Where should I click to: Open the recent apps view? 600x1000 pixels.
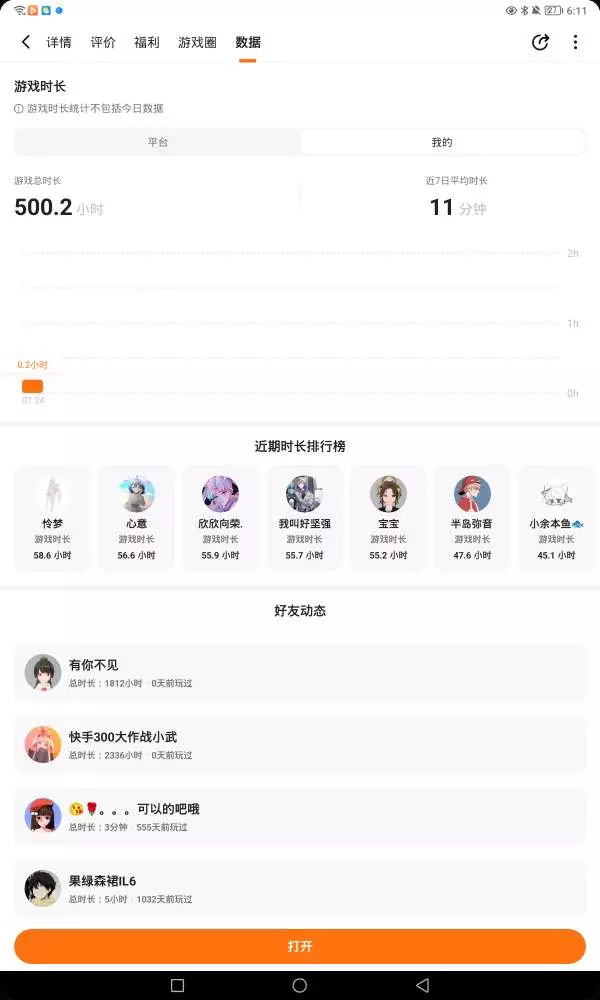tap(178, 985)
